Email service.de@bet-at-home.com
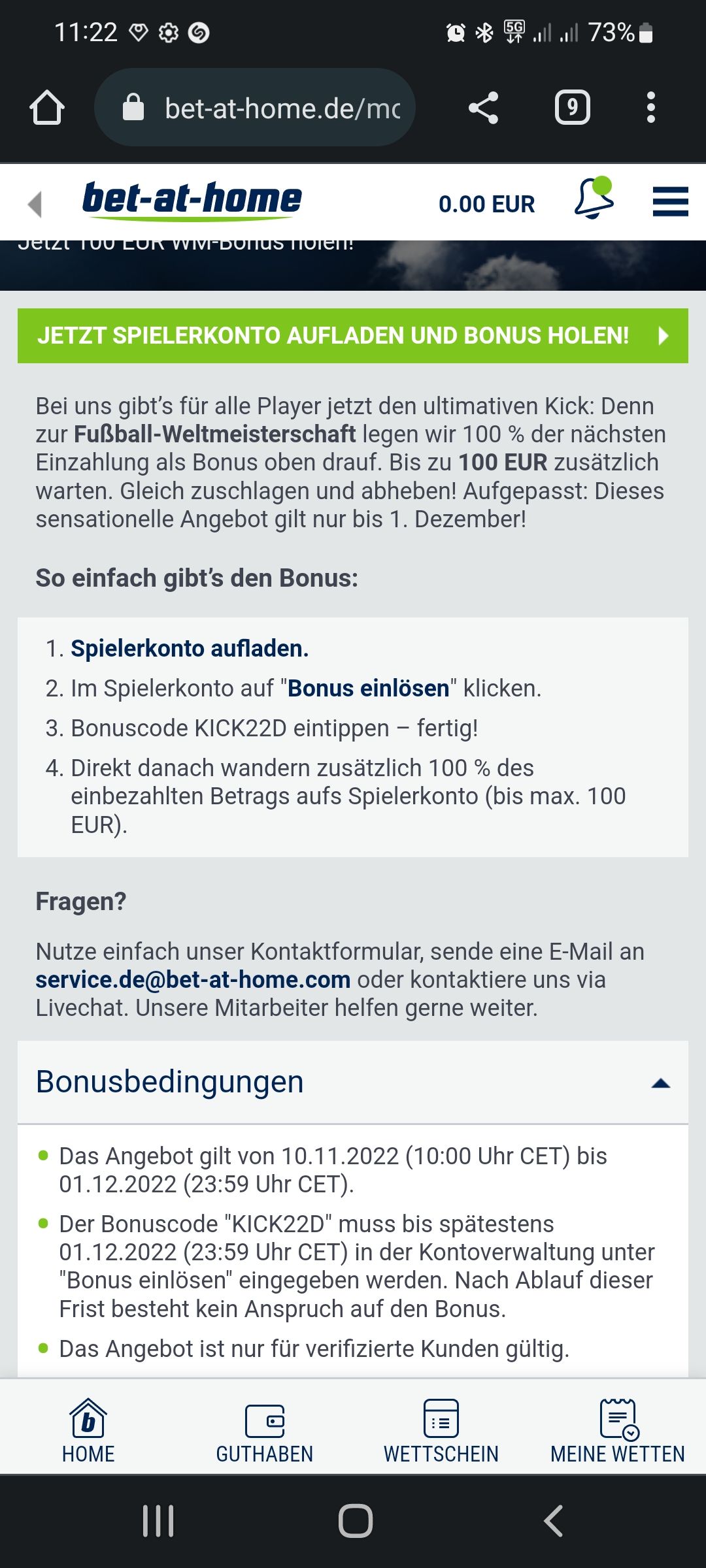This screenshot has height=1568, width=706. pos(193,980)
